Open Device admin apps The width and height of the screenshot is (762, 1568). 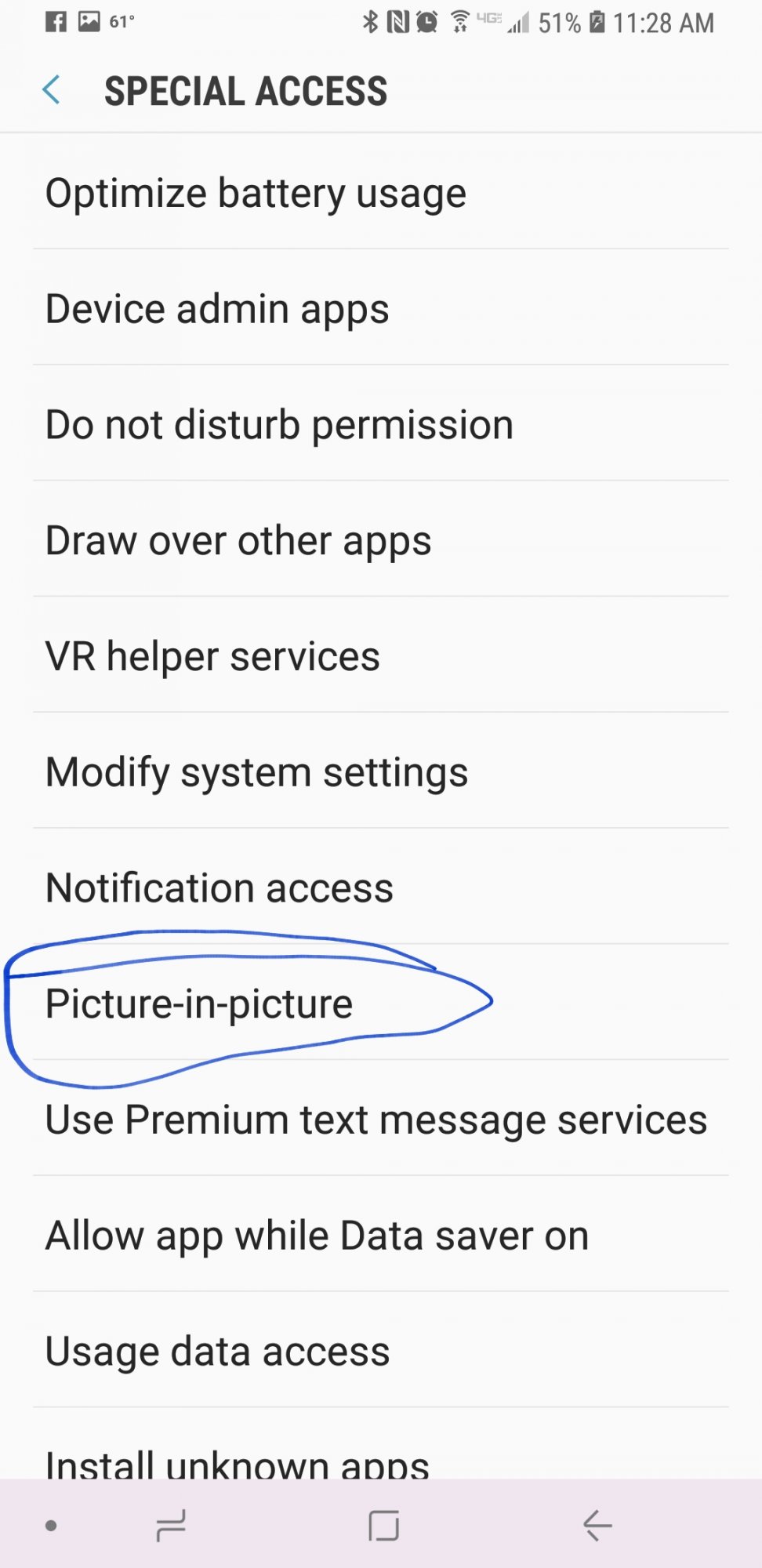click(381, 307)
